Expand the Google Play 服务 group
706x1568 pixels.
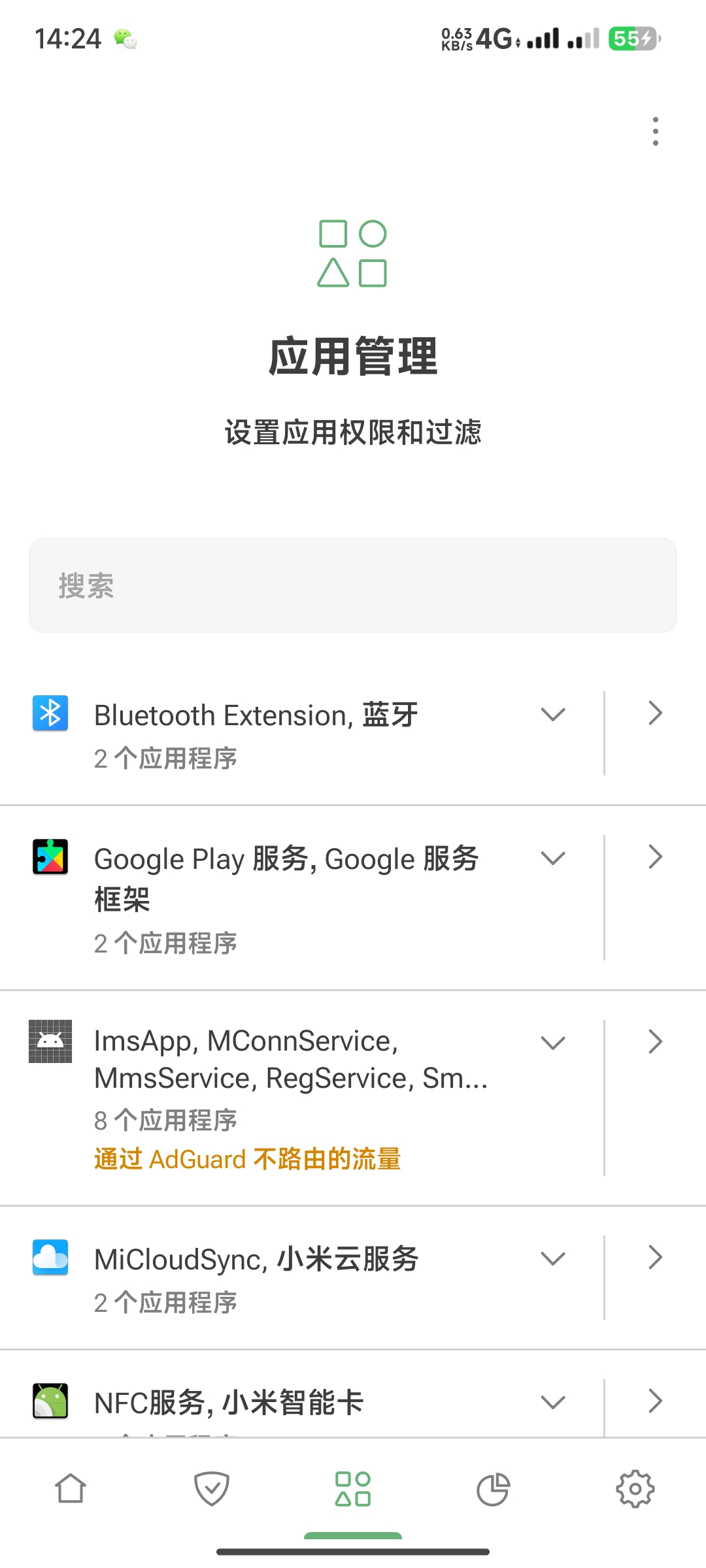tap(553, 858)
